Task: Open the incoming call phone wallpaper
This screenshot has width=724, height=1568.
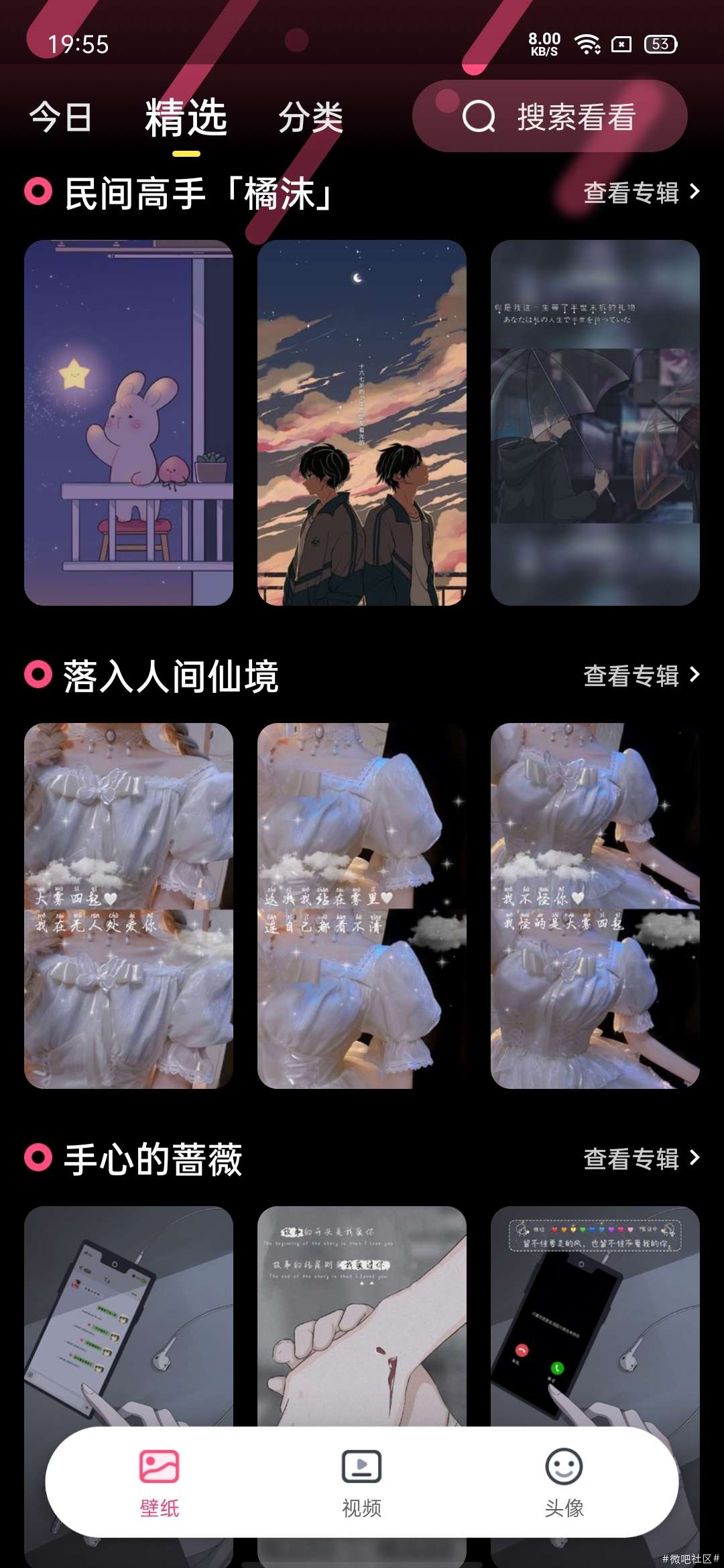Action: (595, 1313)
